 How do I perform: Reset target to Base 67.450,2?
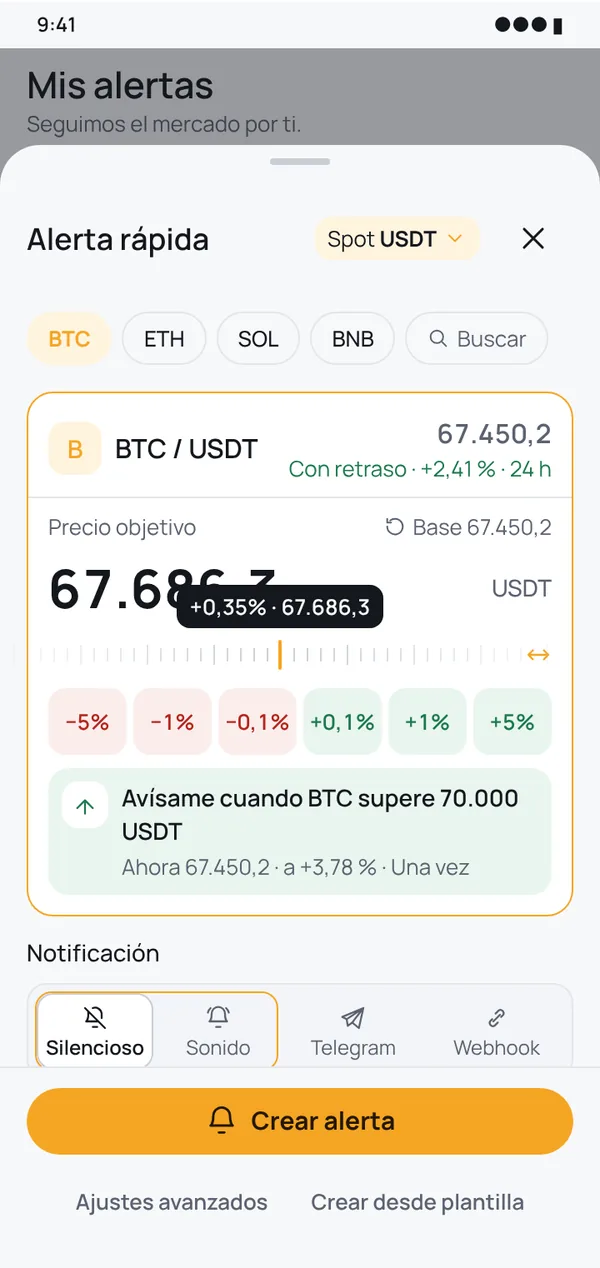click(468, 527)
